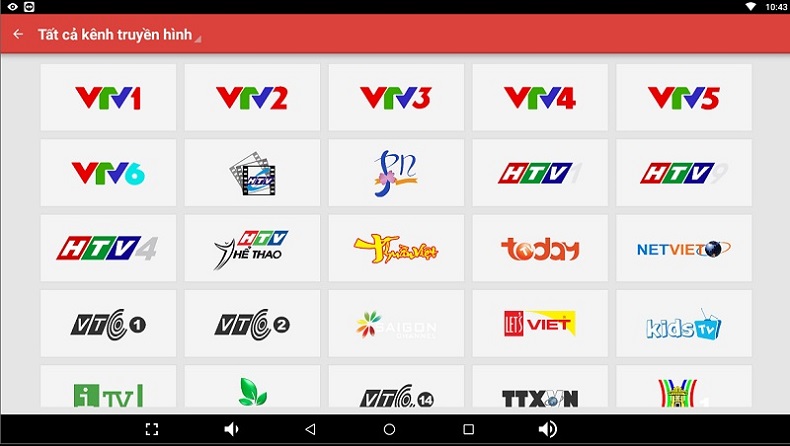This screenshot has height=446, width=790.
Task: Select the VTC2 channel tile
Action: [x=252, y=324]
